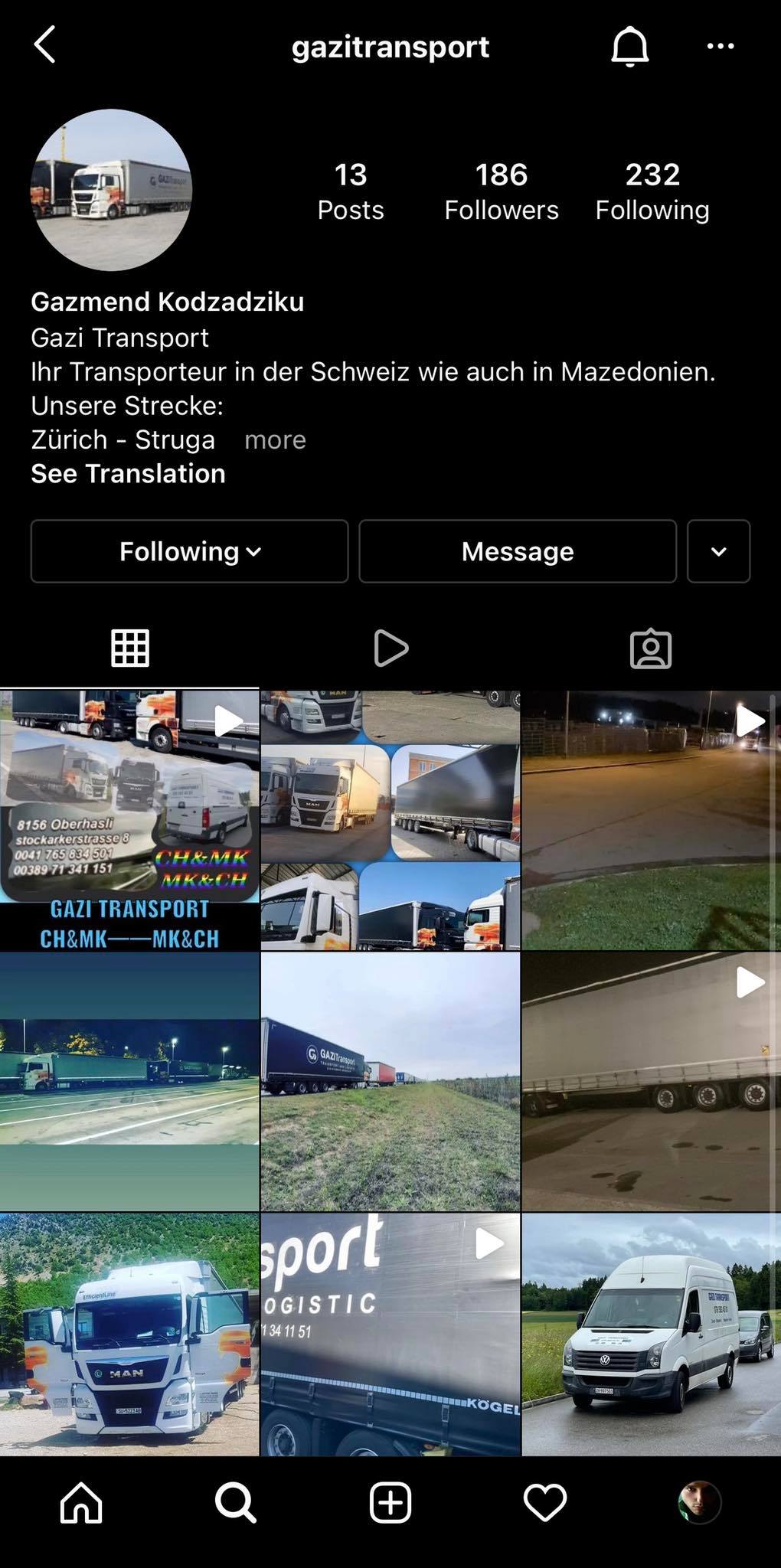View the 186 followers list
781x1568 pixels.
pos(502,191)
